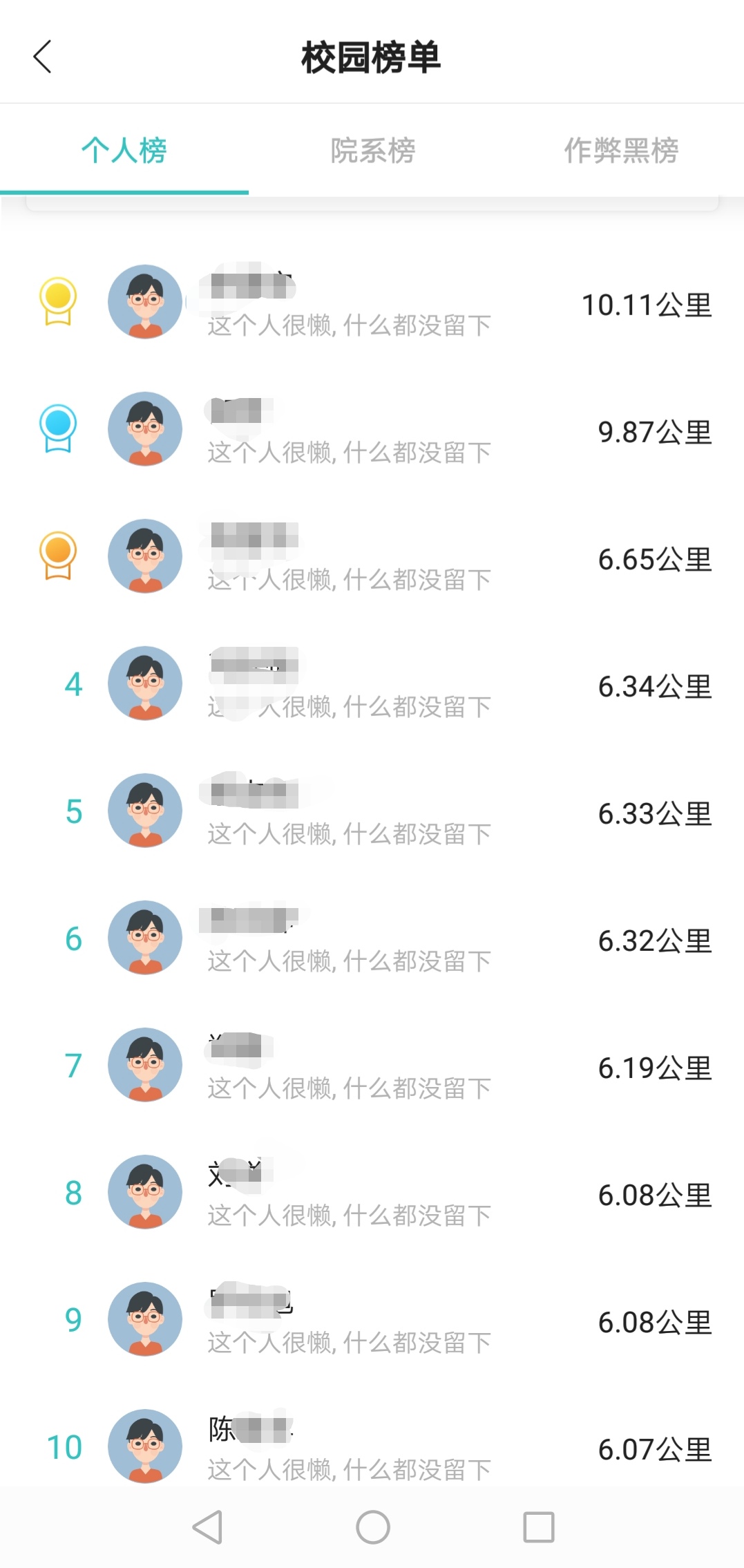Click the signature text of rank 6 user

click(347, 960)
